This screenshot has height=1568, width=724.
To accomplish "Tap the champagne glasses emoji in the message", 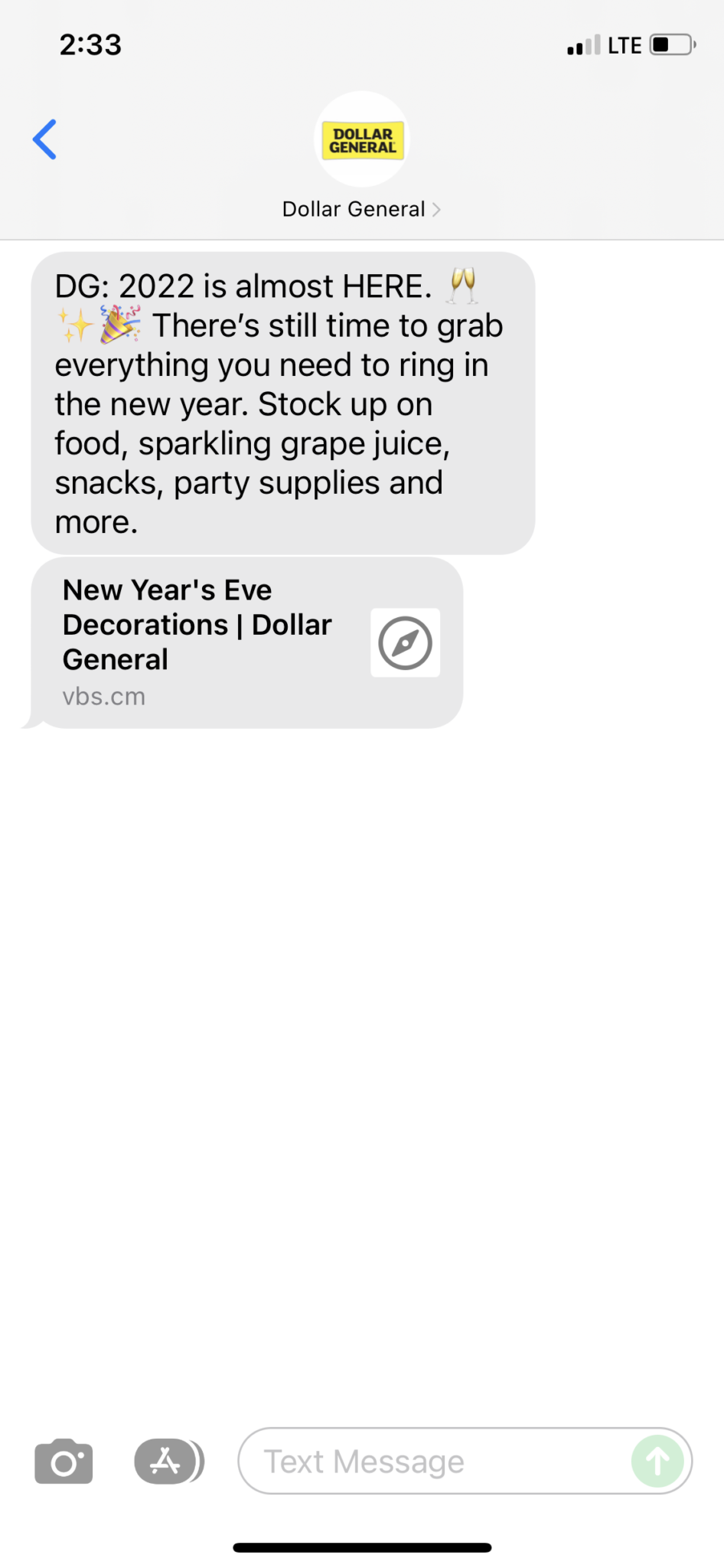I will pyautogui.click(x=464, y=286).
